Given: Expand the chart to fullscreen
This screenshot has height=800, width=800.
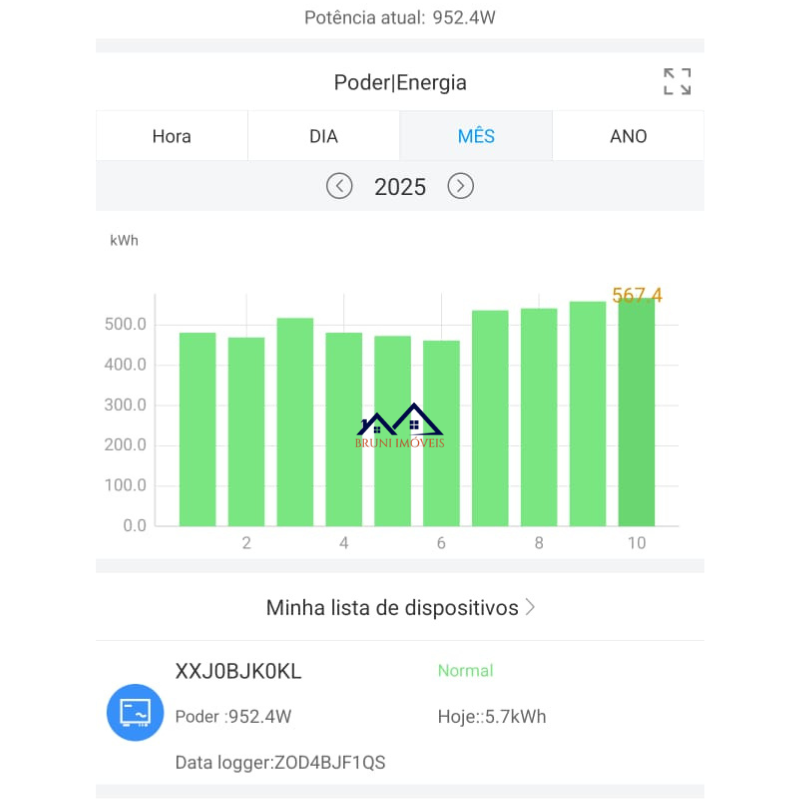Looking at the screenshot, I should click(677, 82).
